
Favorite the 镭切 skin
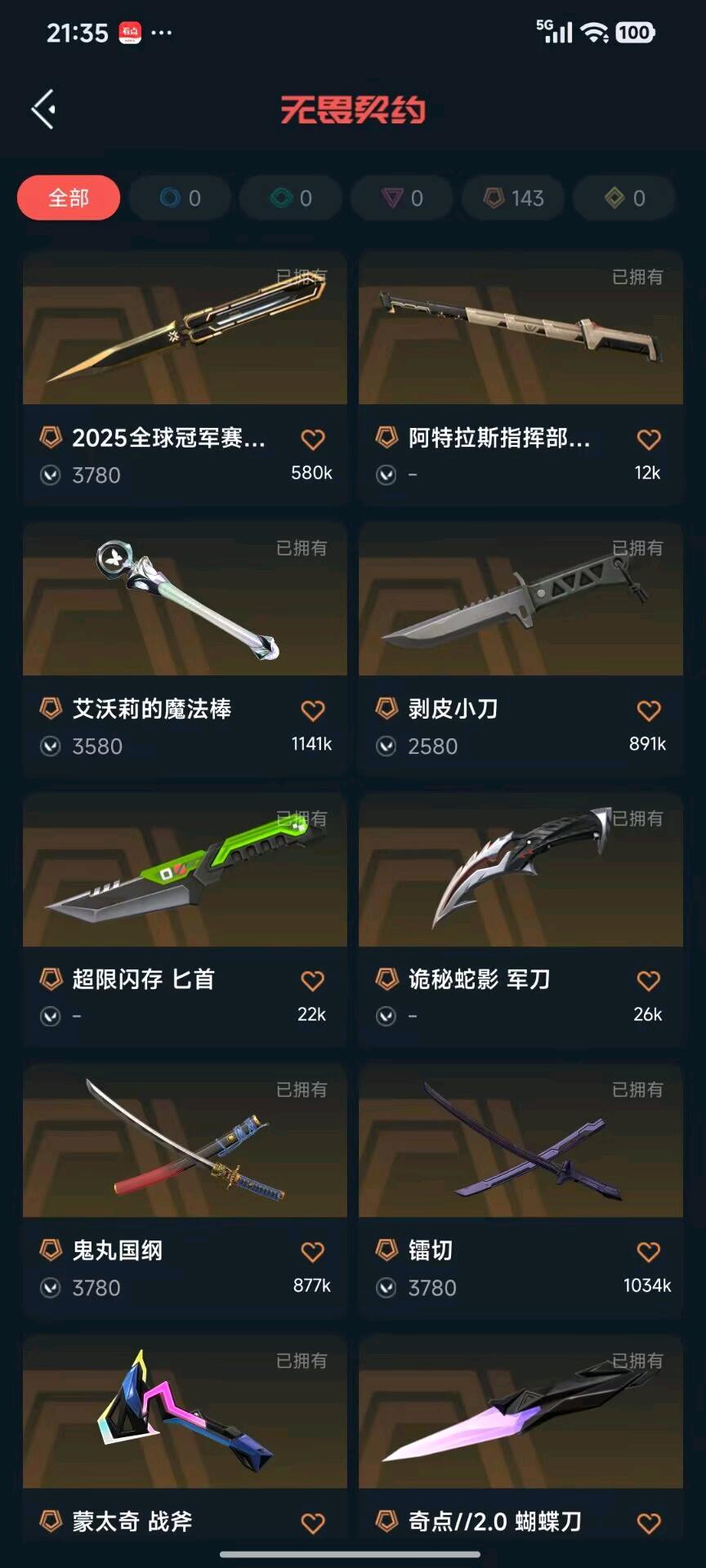(649, 1252)
